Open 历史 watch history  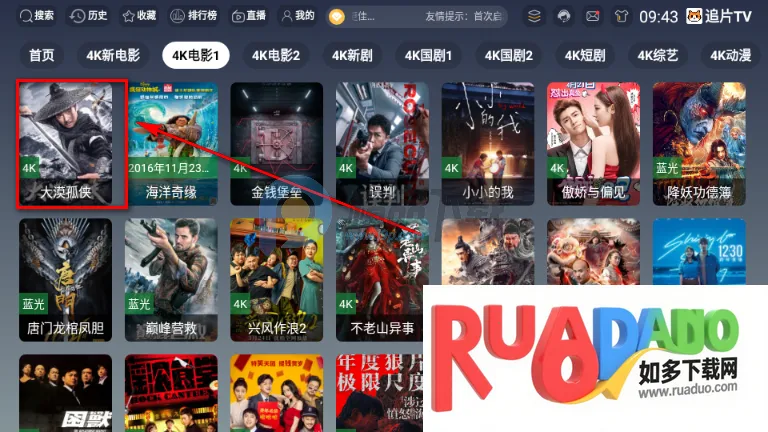pyautogui.click(x=89, y=16)
